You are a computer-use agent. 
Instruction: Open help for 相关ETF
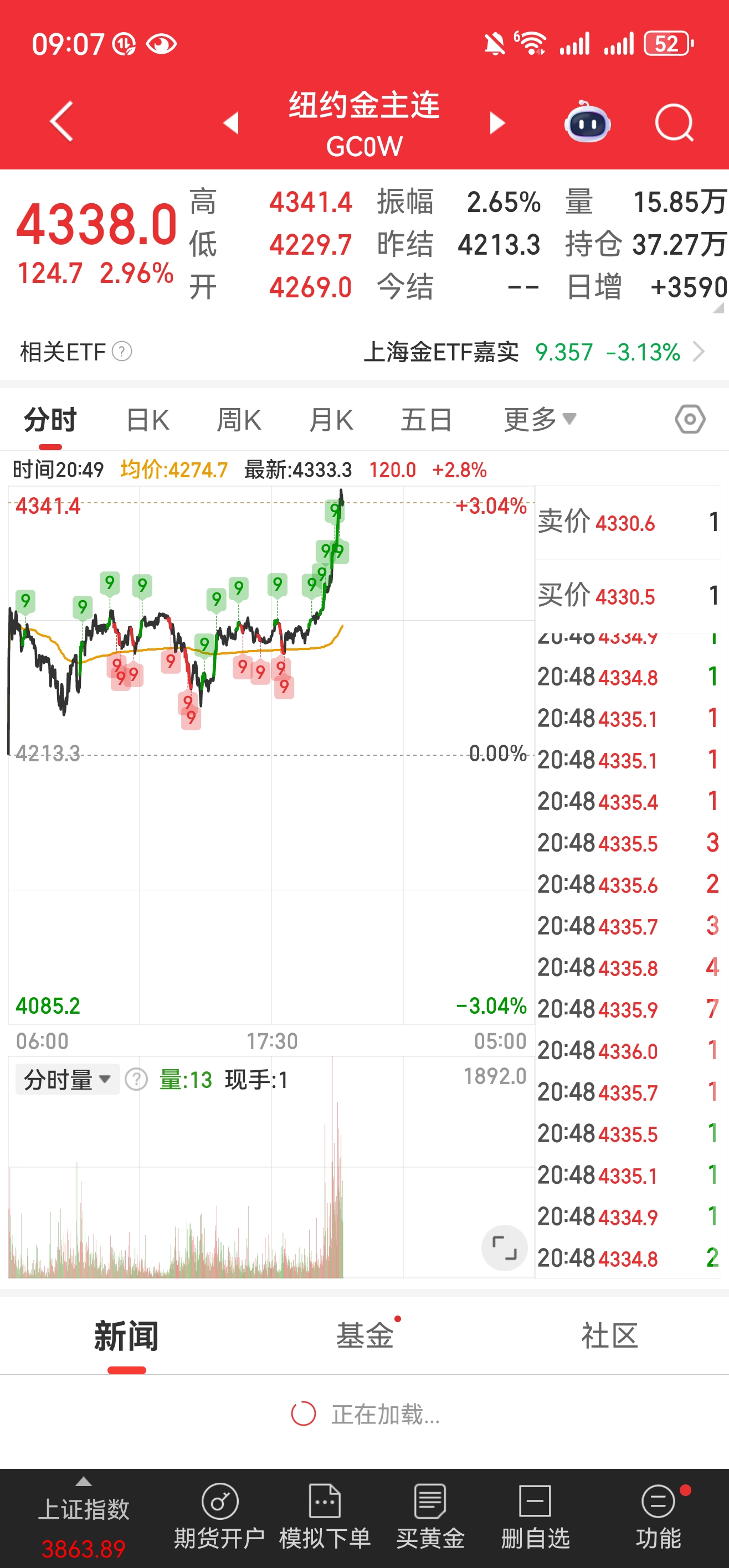(122, 352)
